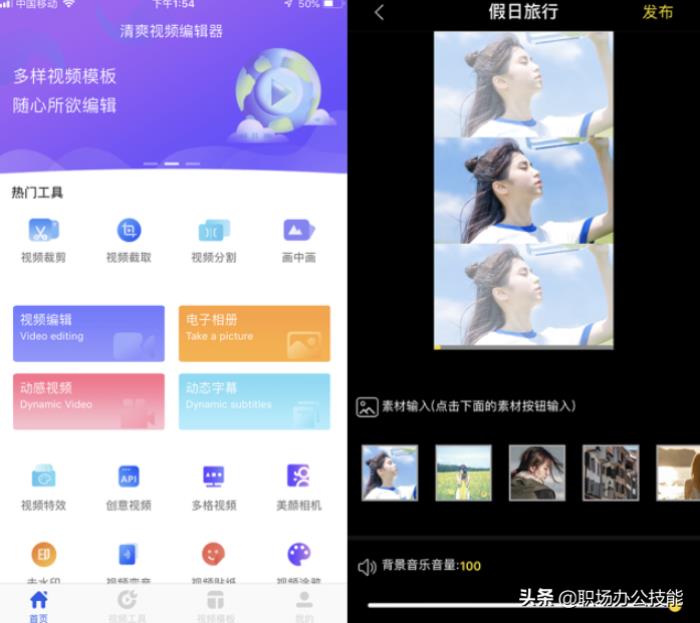The width and height of the screenshot is (700, 623).
Task: Adjust the 背景音乐音量 volume slider
Action: (x=520, y=604)
